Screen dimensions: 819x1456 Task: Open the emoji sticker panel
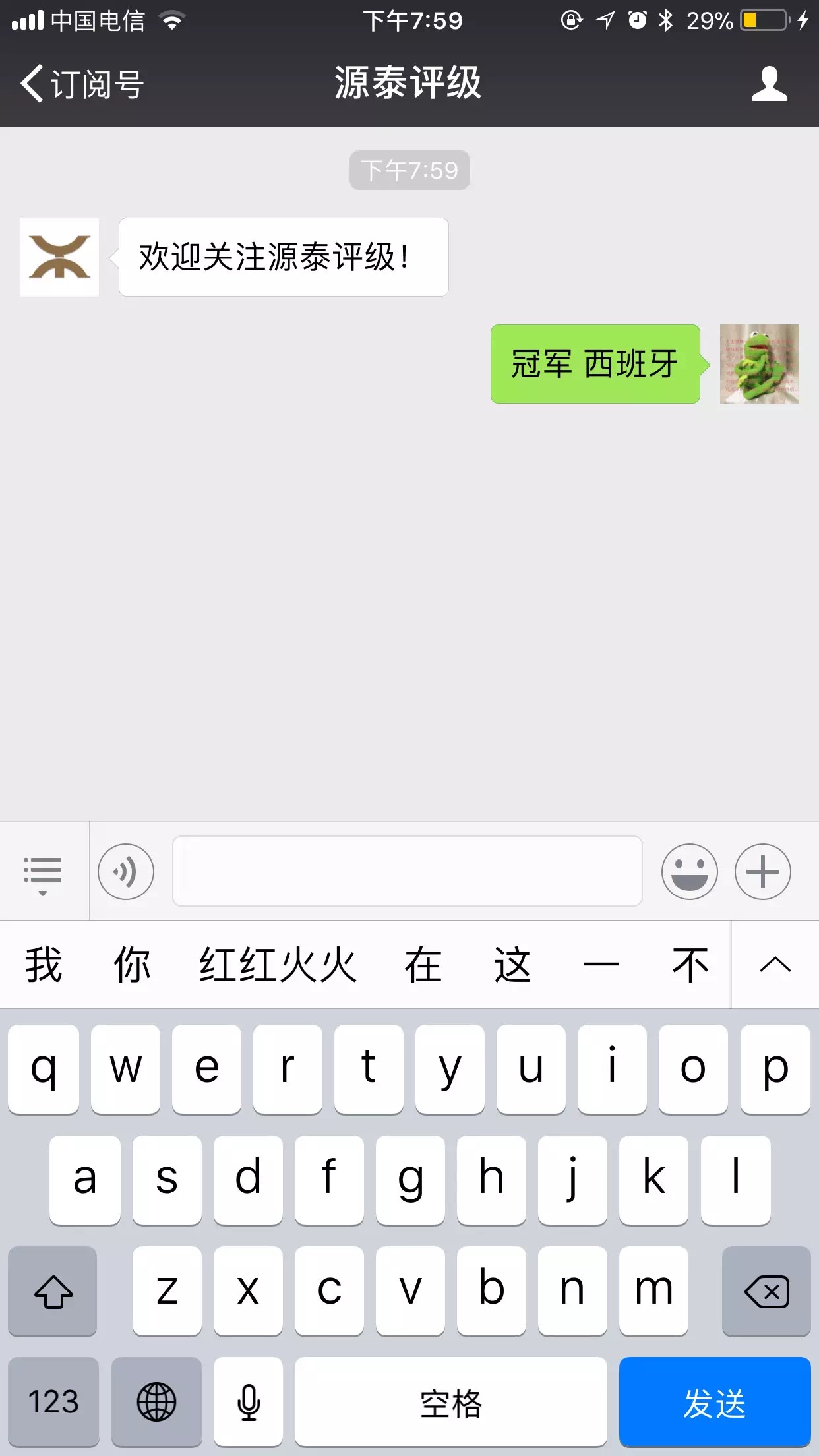coord(689,872)
